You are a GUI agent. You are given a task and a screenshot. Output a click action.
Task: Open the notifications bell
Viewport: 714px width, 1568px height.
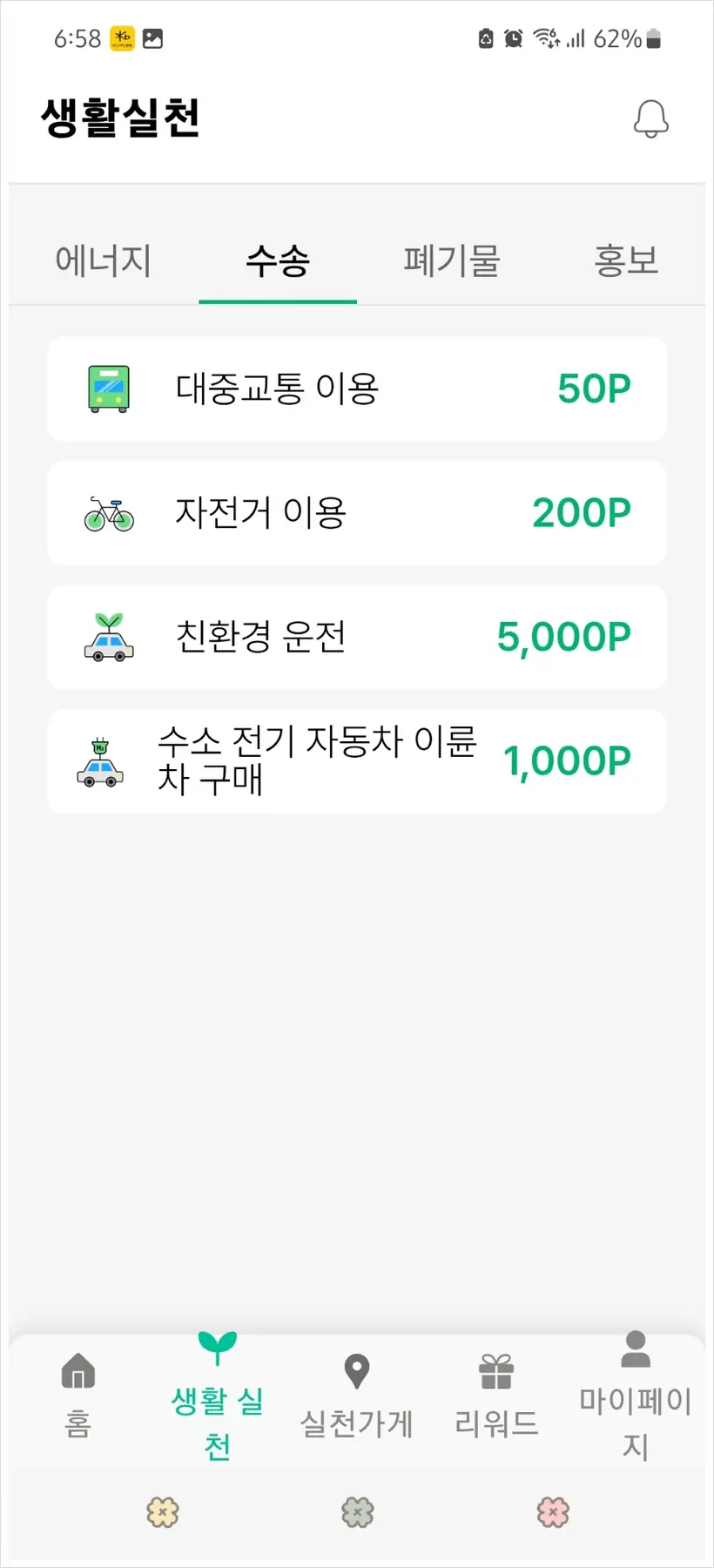coord(650,119)
